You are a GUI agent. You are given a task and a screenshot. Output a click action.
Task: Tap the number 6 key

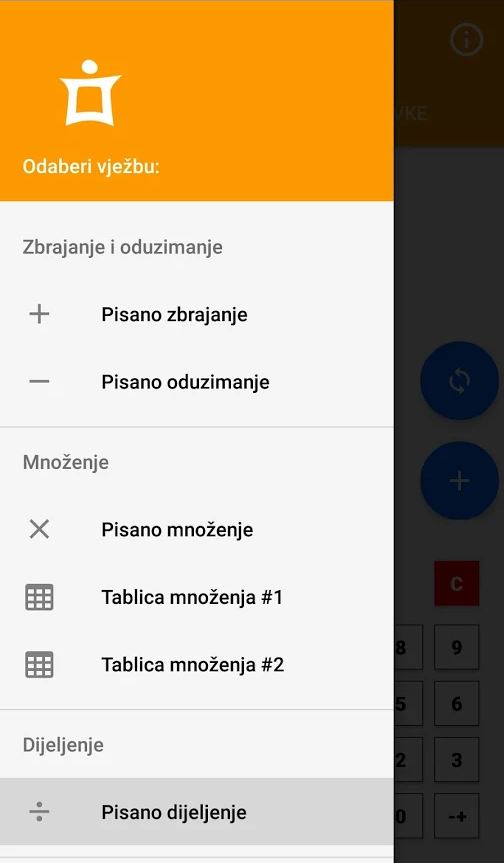(x=457, y=703)
